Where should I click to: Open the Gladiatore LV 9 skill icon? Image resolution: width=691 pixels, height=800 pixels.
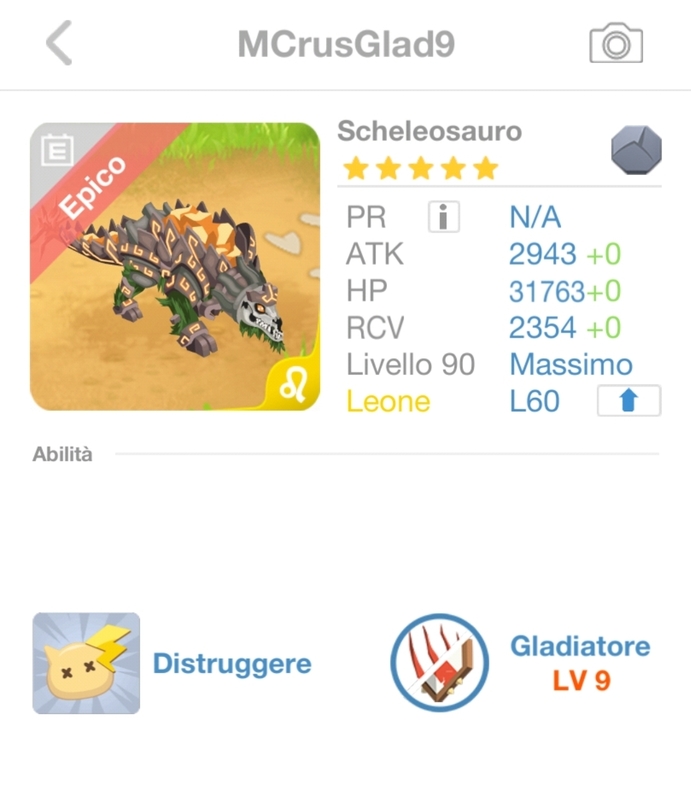pos(439,662)
